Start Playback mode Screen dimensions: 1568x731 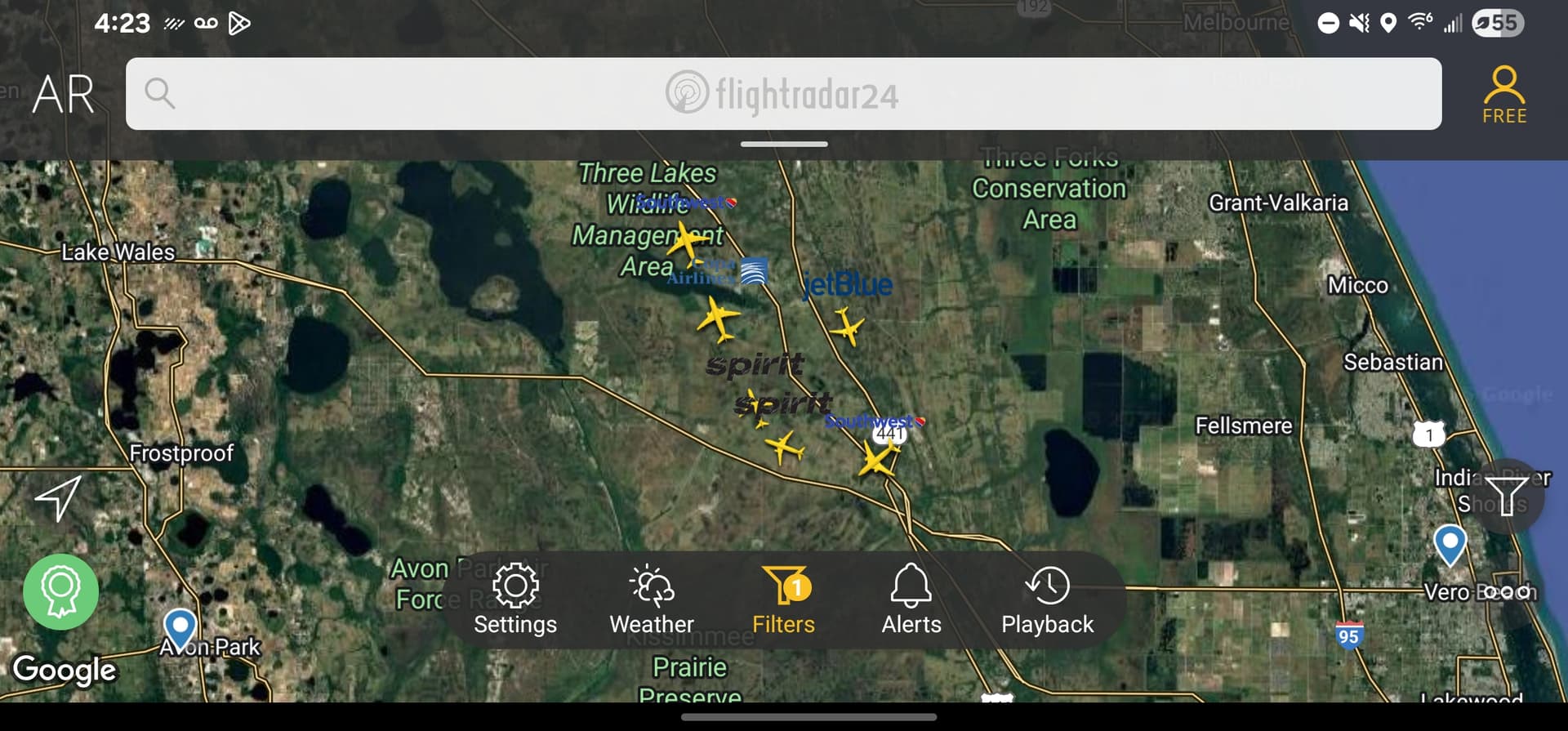coord(1047,600)
